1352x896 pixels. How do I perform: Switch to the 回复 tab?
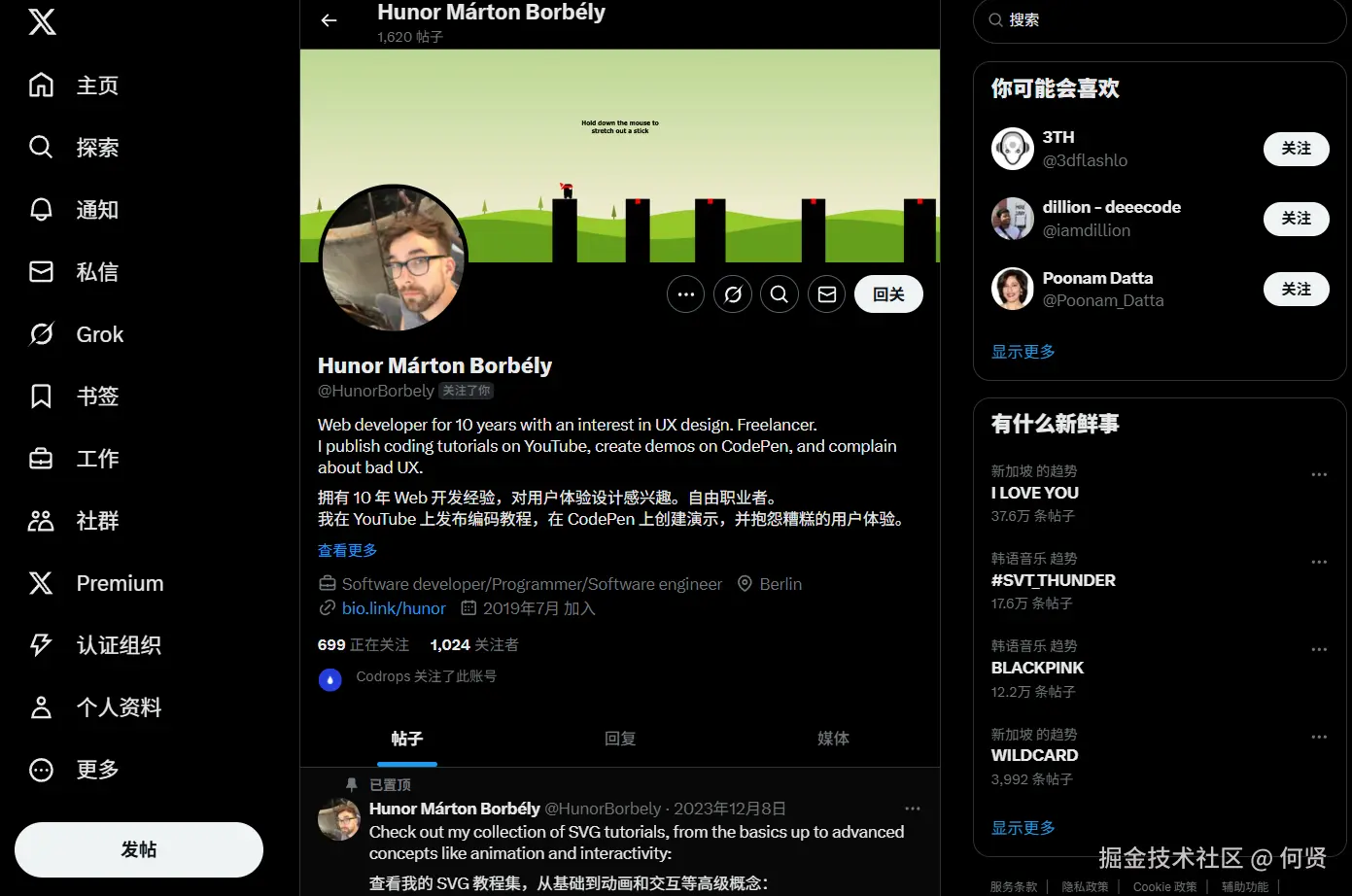(620, 739)
